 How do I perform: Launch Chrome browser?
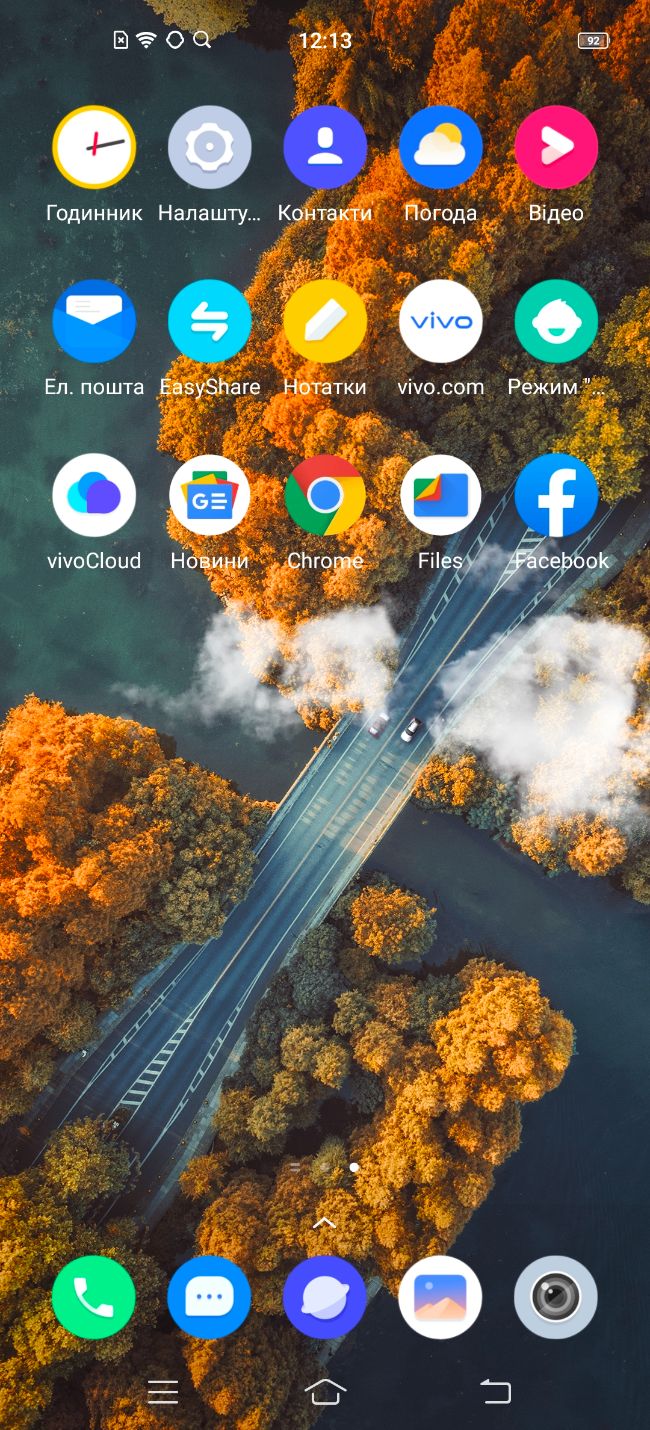tap(325, 496)
